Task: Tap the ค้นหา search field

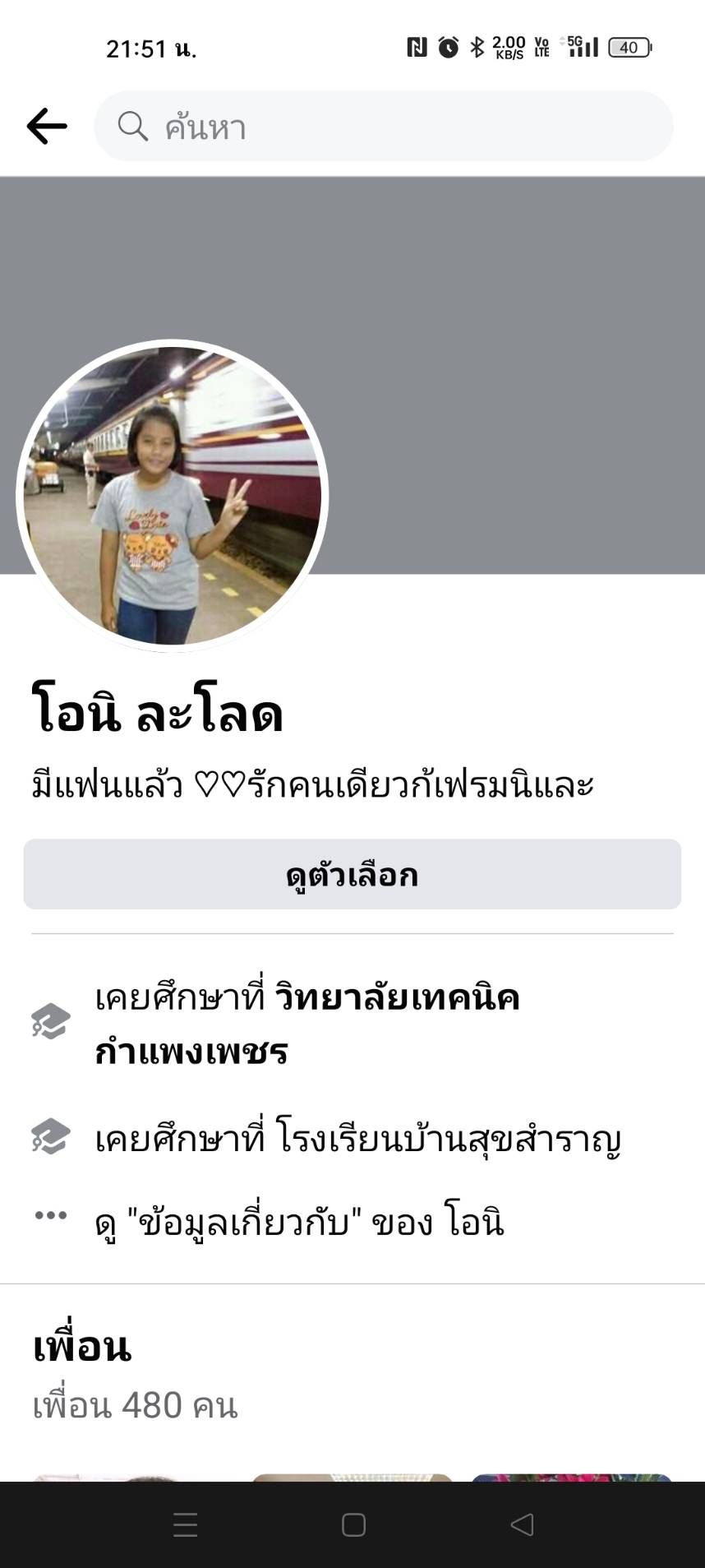Action: click(x=383, y=127)
